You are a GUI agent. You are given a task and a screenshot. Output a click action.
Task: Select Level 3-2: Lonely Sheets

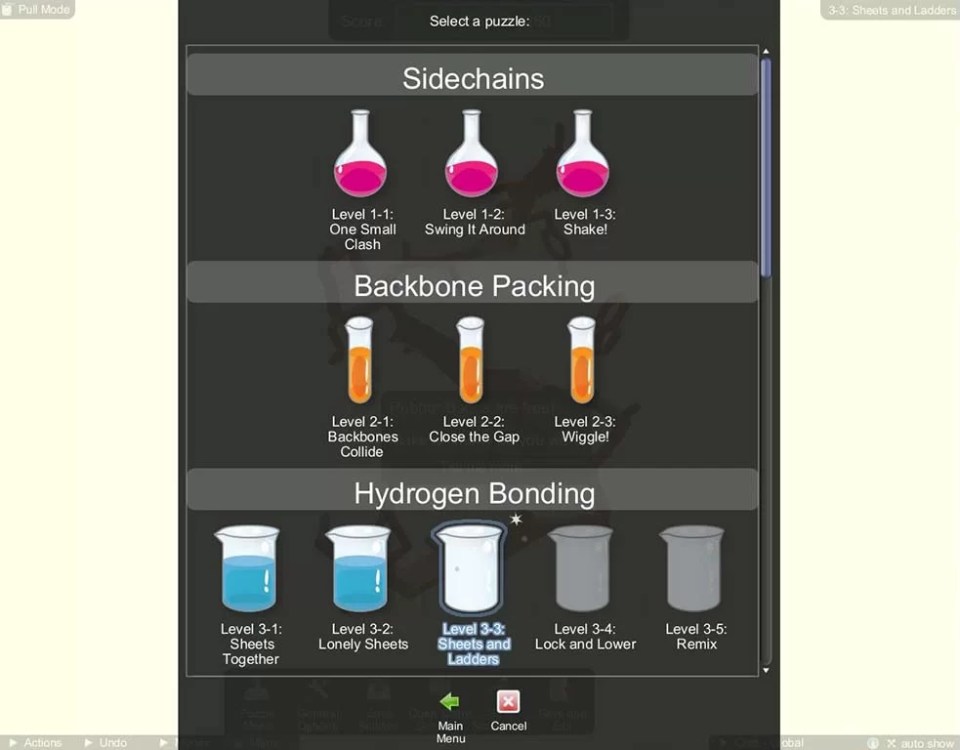[x=359, y=569]
